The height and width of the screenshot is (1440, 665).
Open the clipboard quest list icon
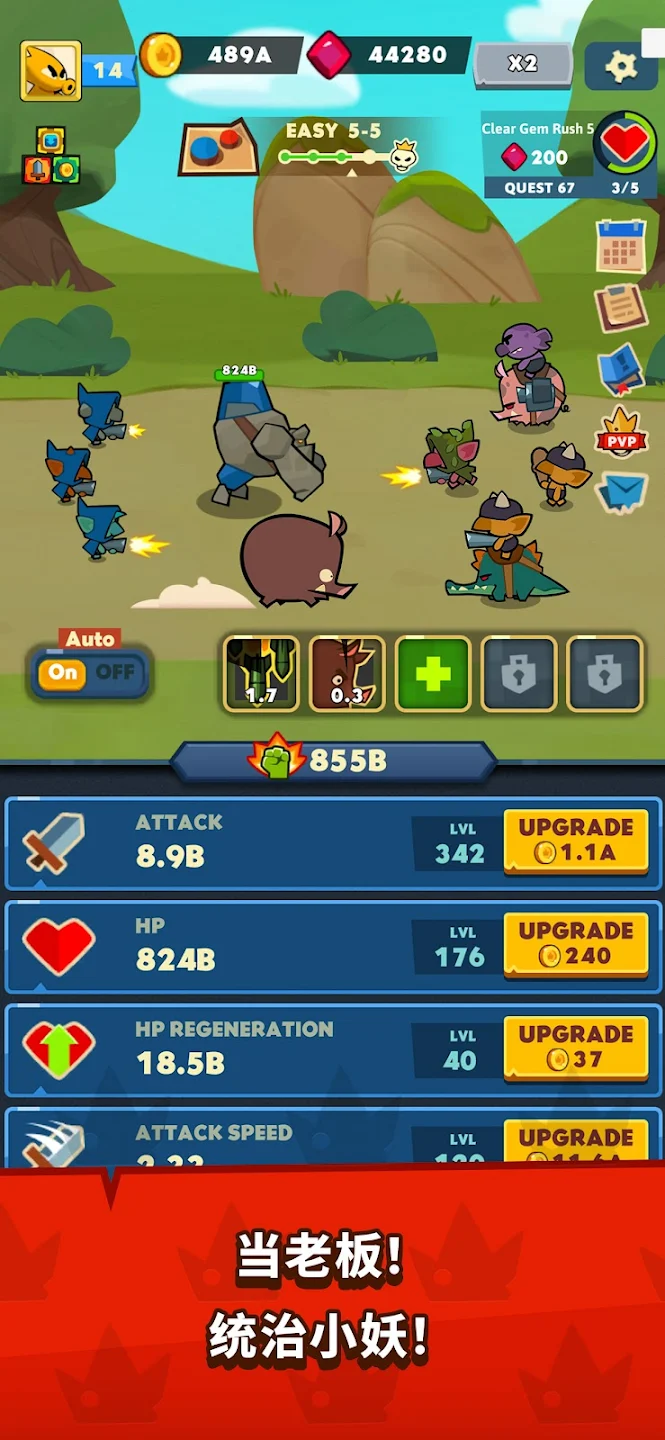tap(621, 308)
